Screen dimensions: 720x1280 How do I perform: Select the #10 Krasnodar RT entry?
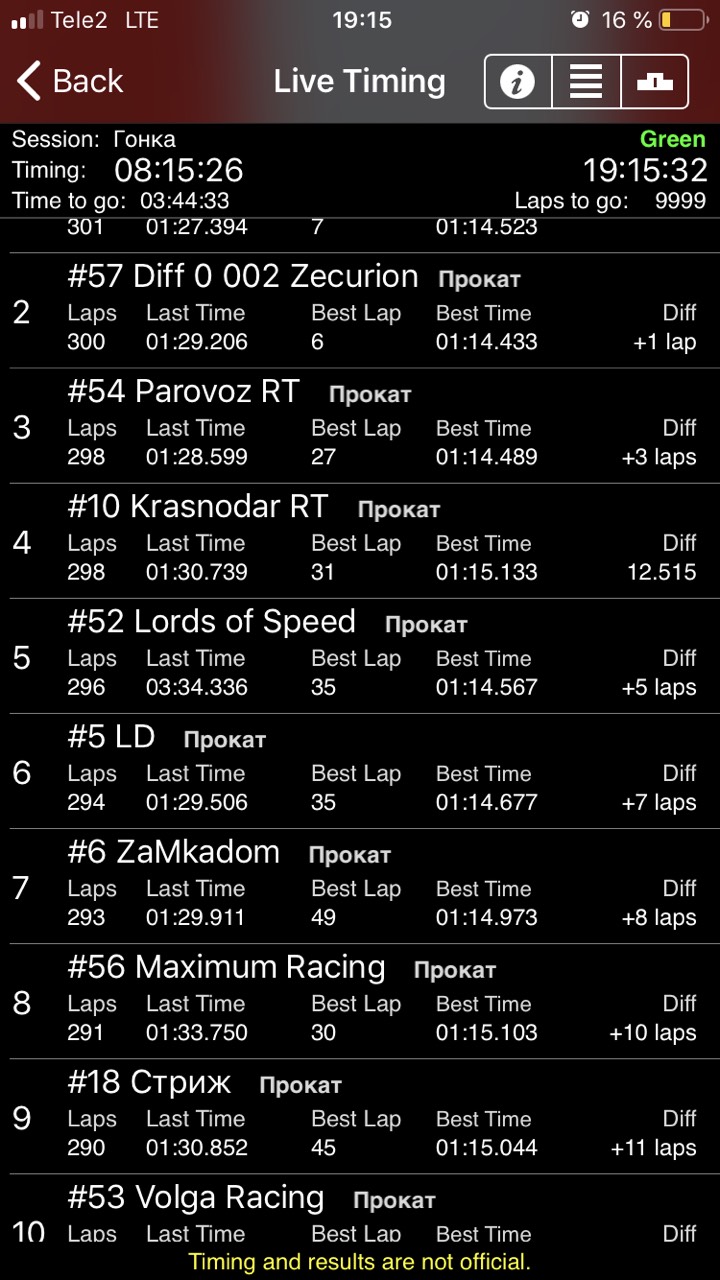pos(360,541)
